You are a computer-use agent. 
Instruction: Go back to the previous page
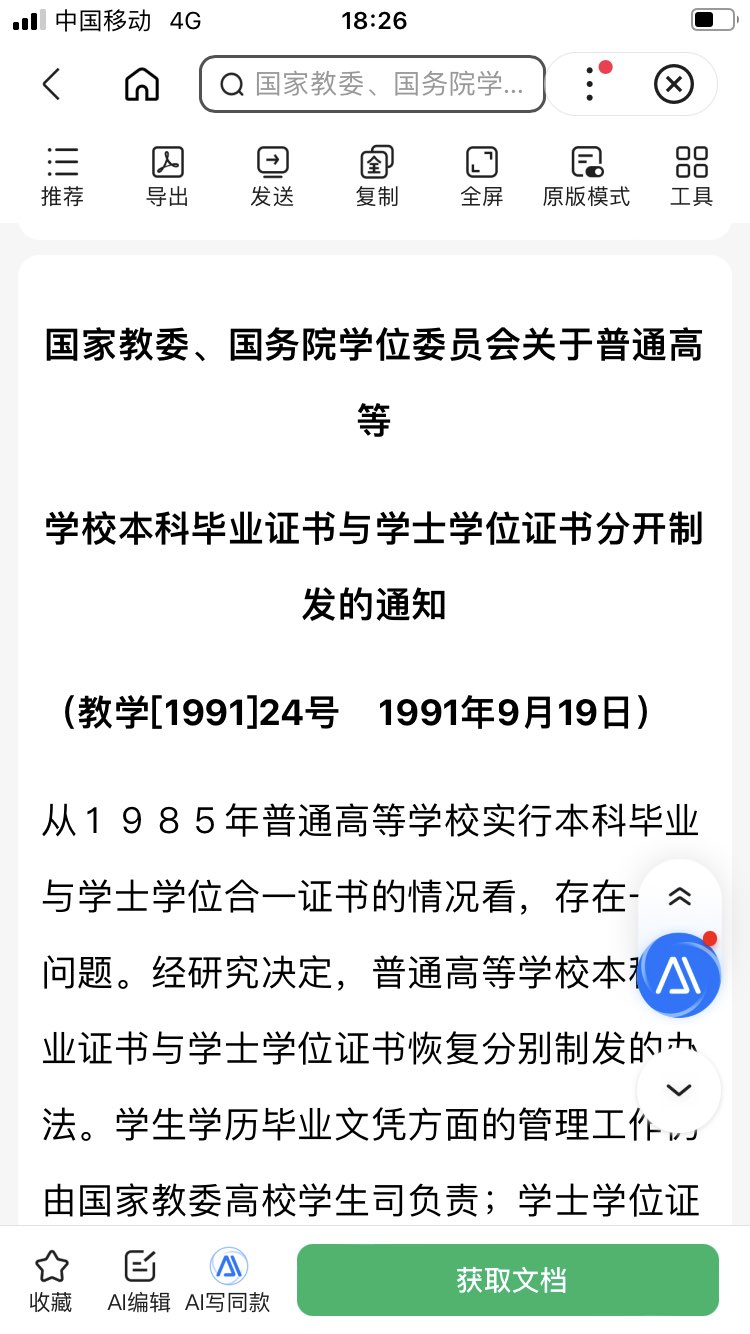(52, 85)
